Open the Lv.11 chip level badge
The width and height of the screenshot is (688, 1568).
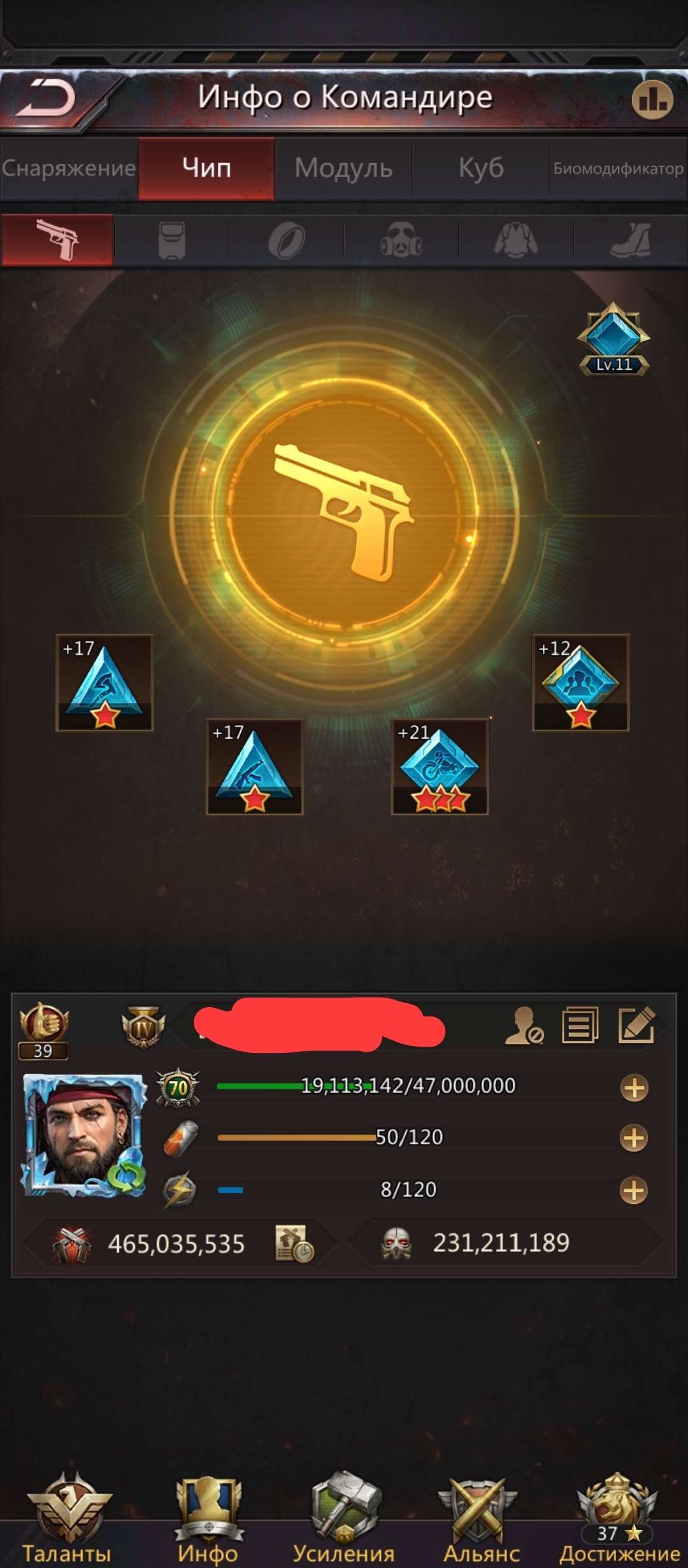point(613,340)
